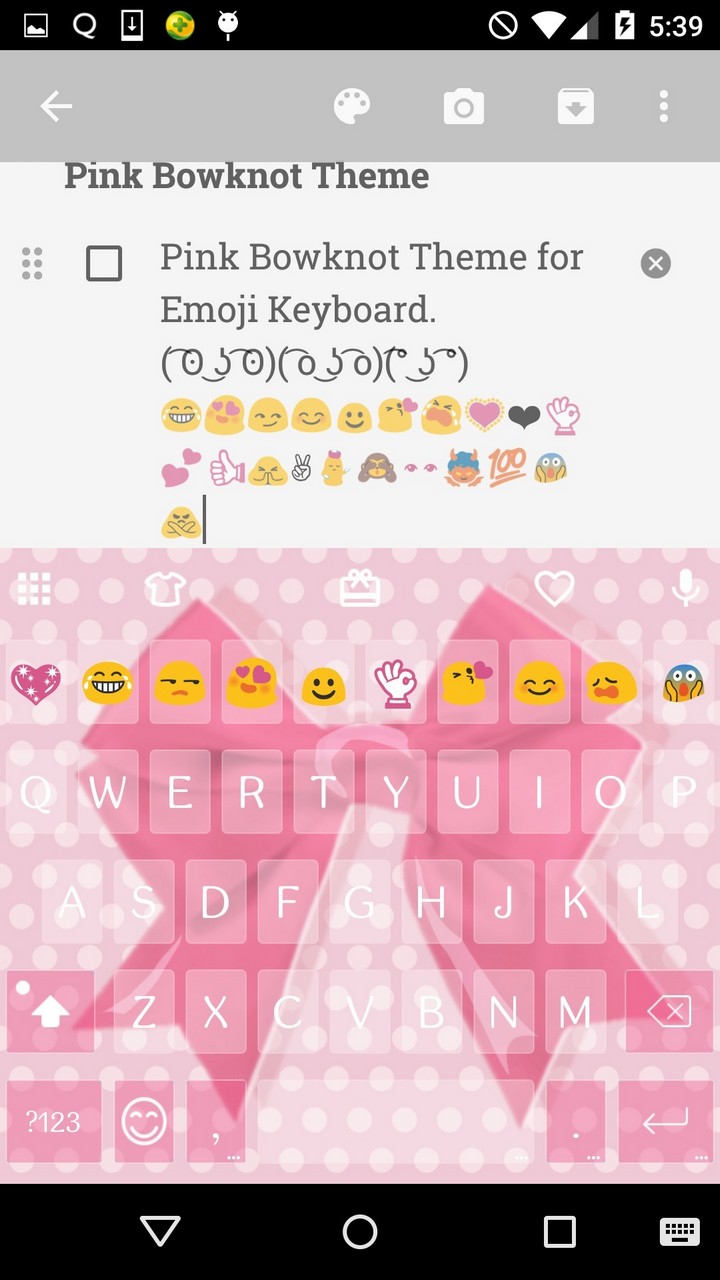
Task: Insert the screaming face emoji suggestion
Action: (684, 684)
